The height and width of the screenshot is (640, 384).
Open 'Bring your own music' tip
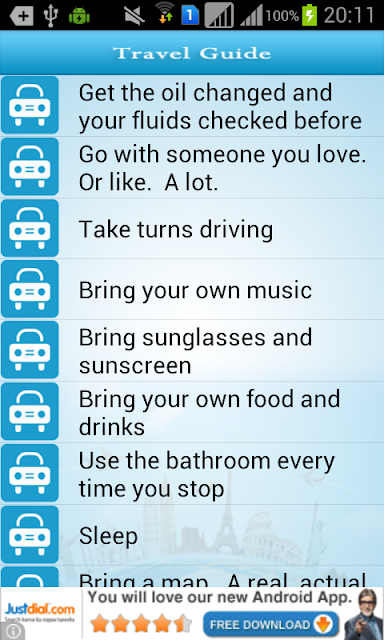192,289
